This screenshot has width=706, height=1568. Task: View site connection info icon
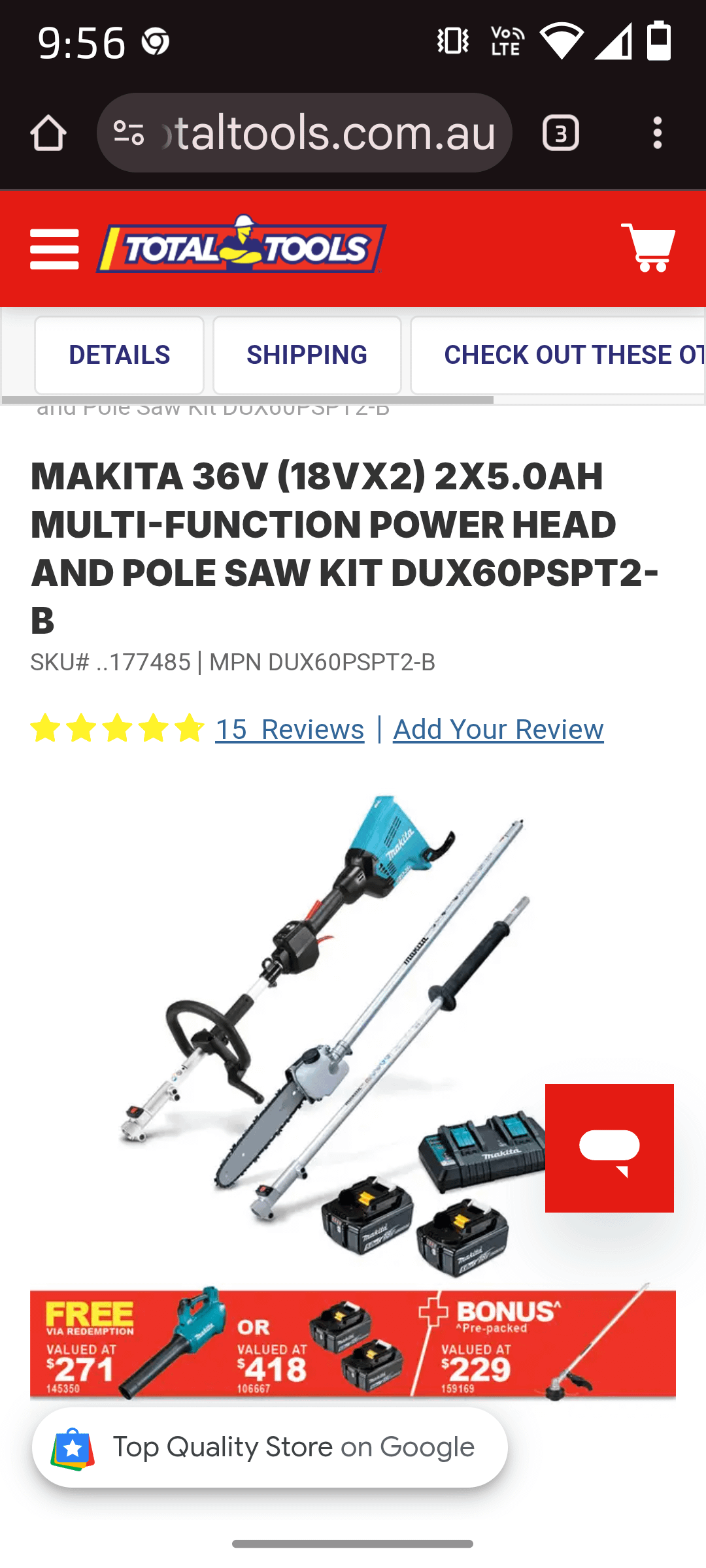pos(129,133)
